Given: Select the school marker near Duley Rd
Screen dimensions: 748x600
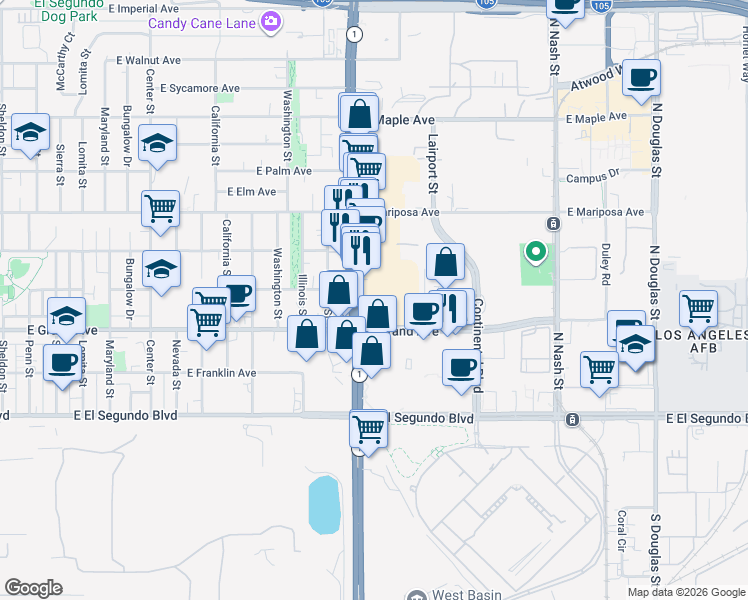Looking at the screenshot, I should coord(636,347).
